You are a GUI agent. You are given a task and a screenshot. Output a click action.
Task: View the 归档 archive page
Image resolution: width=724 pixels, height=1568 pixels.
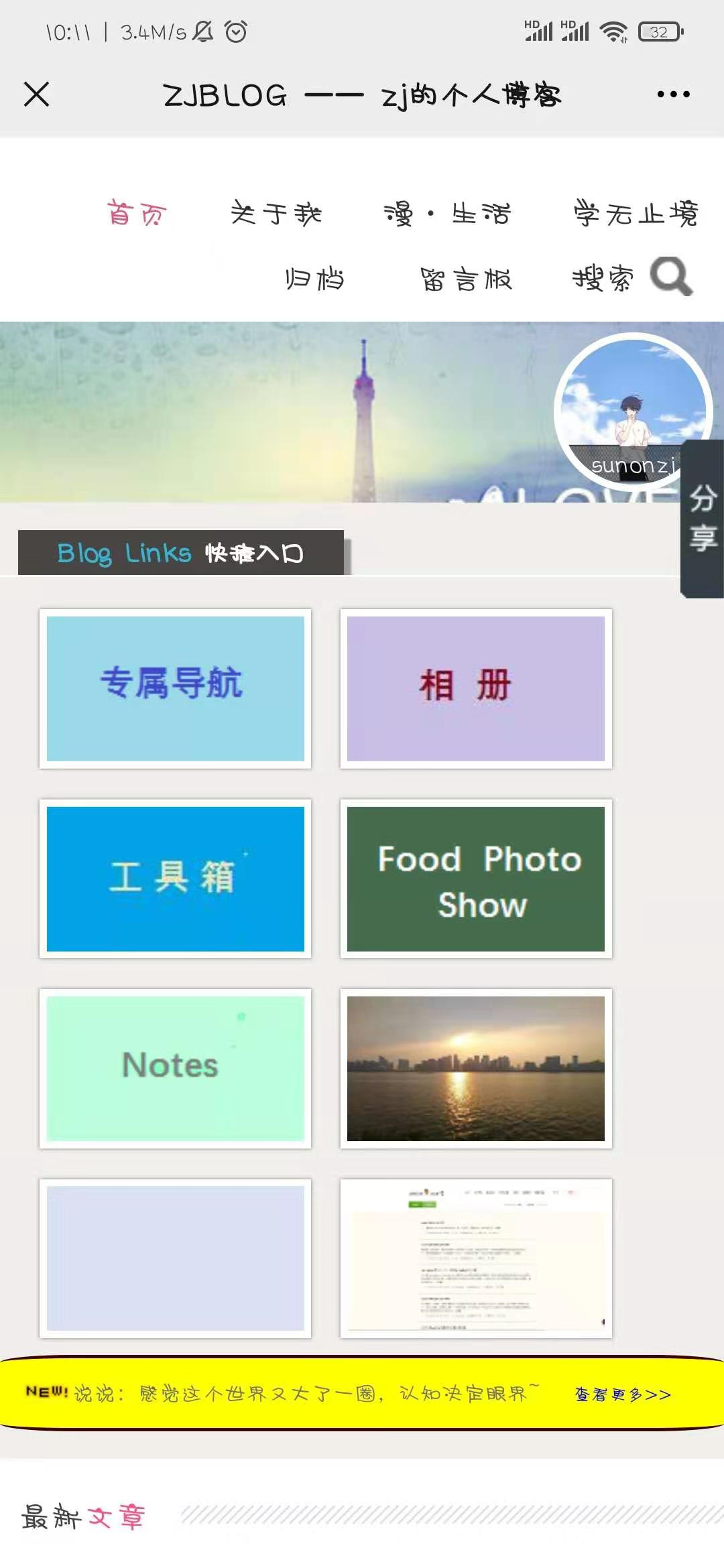click(314, 279)
